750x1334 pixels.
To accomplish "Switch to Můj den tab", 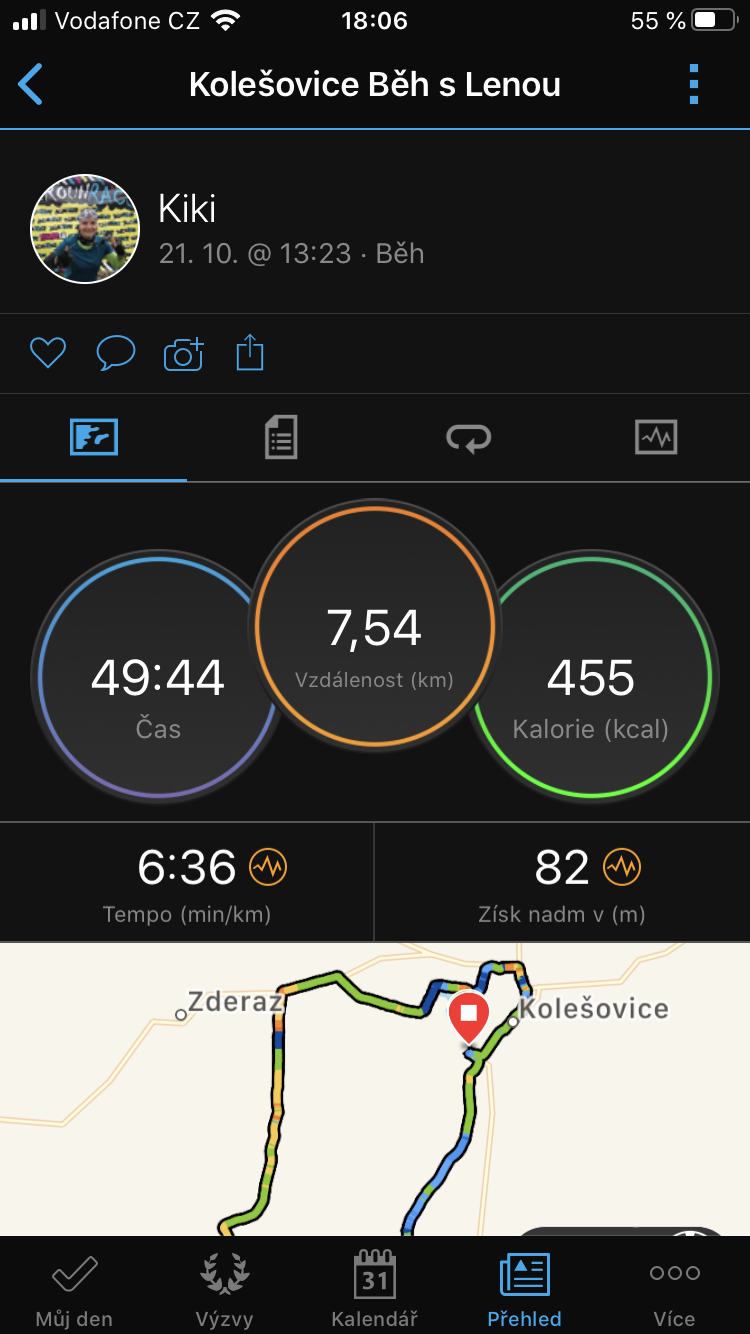I will pyautogui.click(x=74, y=1288).
